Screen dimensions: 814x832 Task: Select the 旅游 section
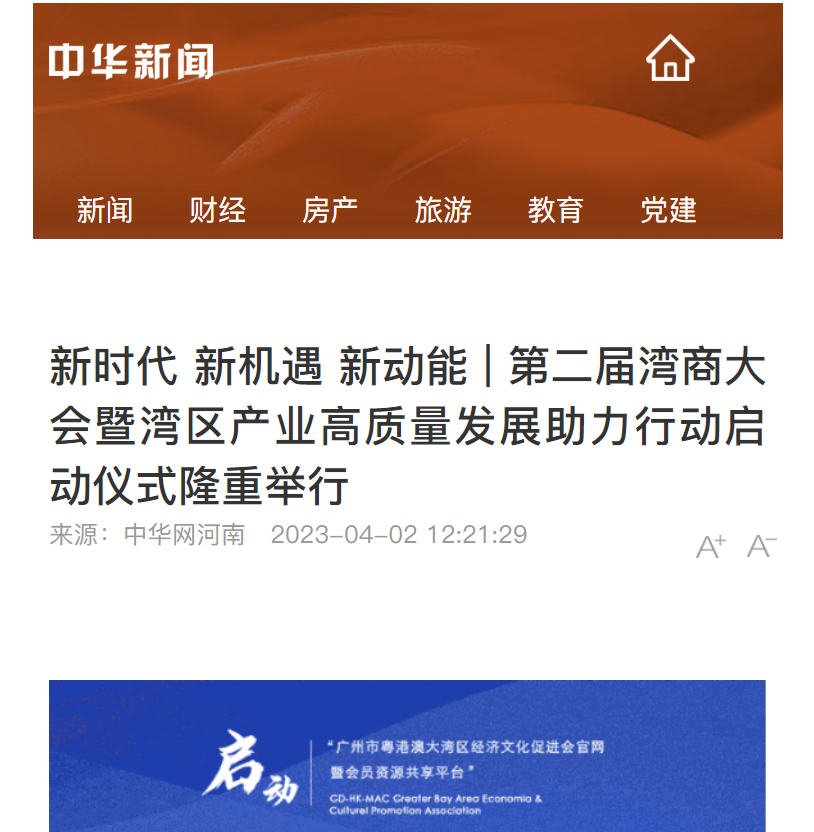(443, 210)
